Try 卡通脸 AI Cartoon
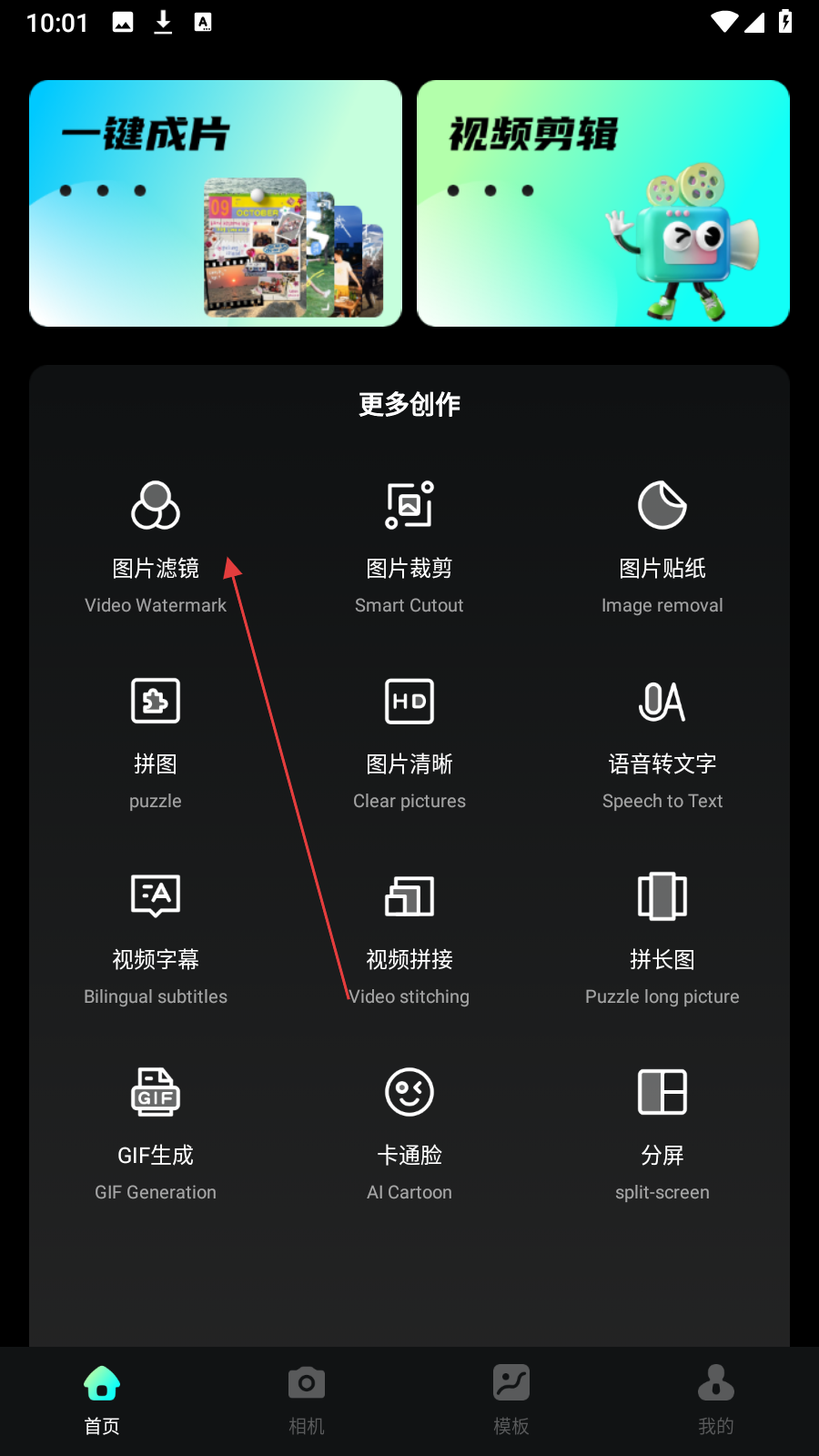The image size is (819, 1456). (x=409, y=1133)
